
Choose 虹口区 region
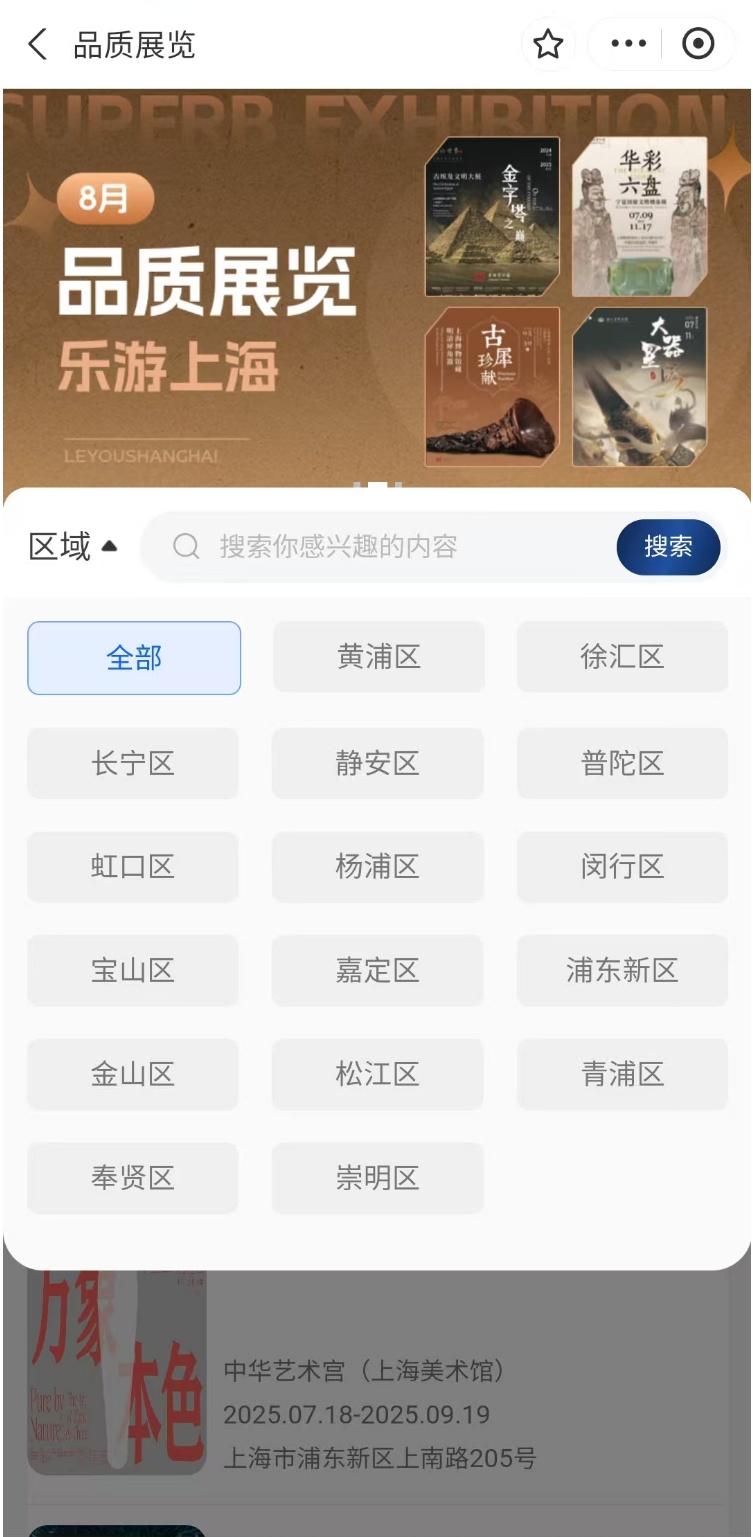pyautogui.click(x=133, y=866)
